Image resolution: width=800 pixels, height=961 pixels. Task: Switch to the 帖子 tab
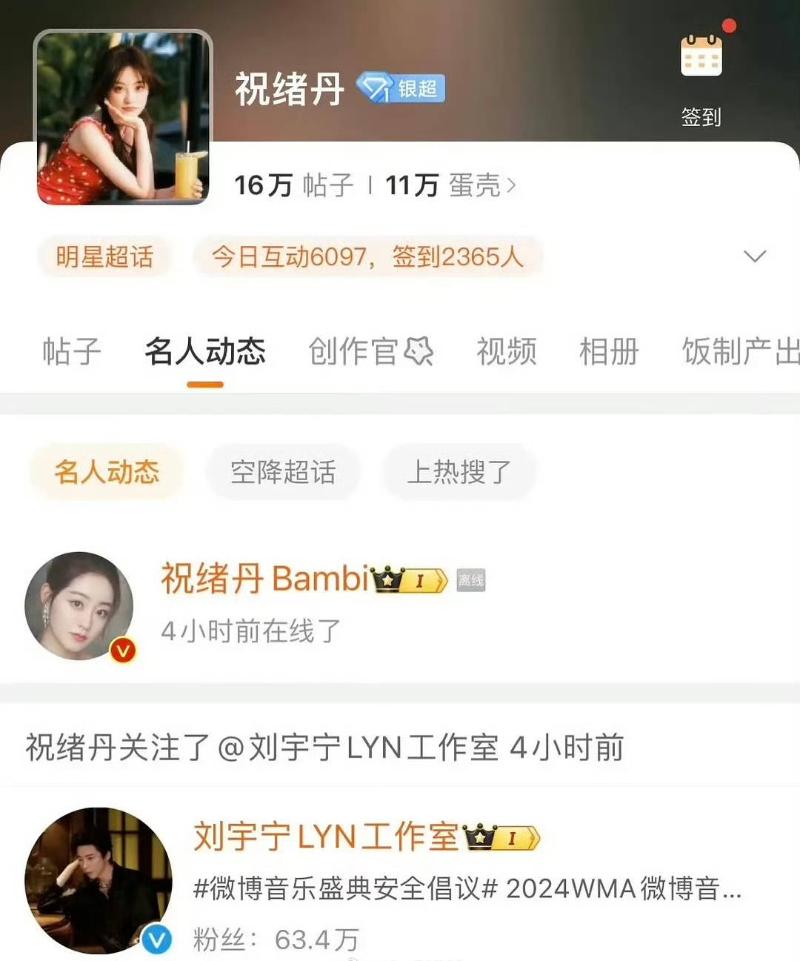(x=72, y=352)
